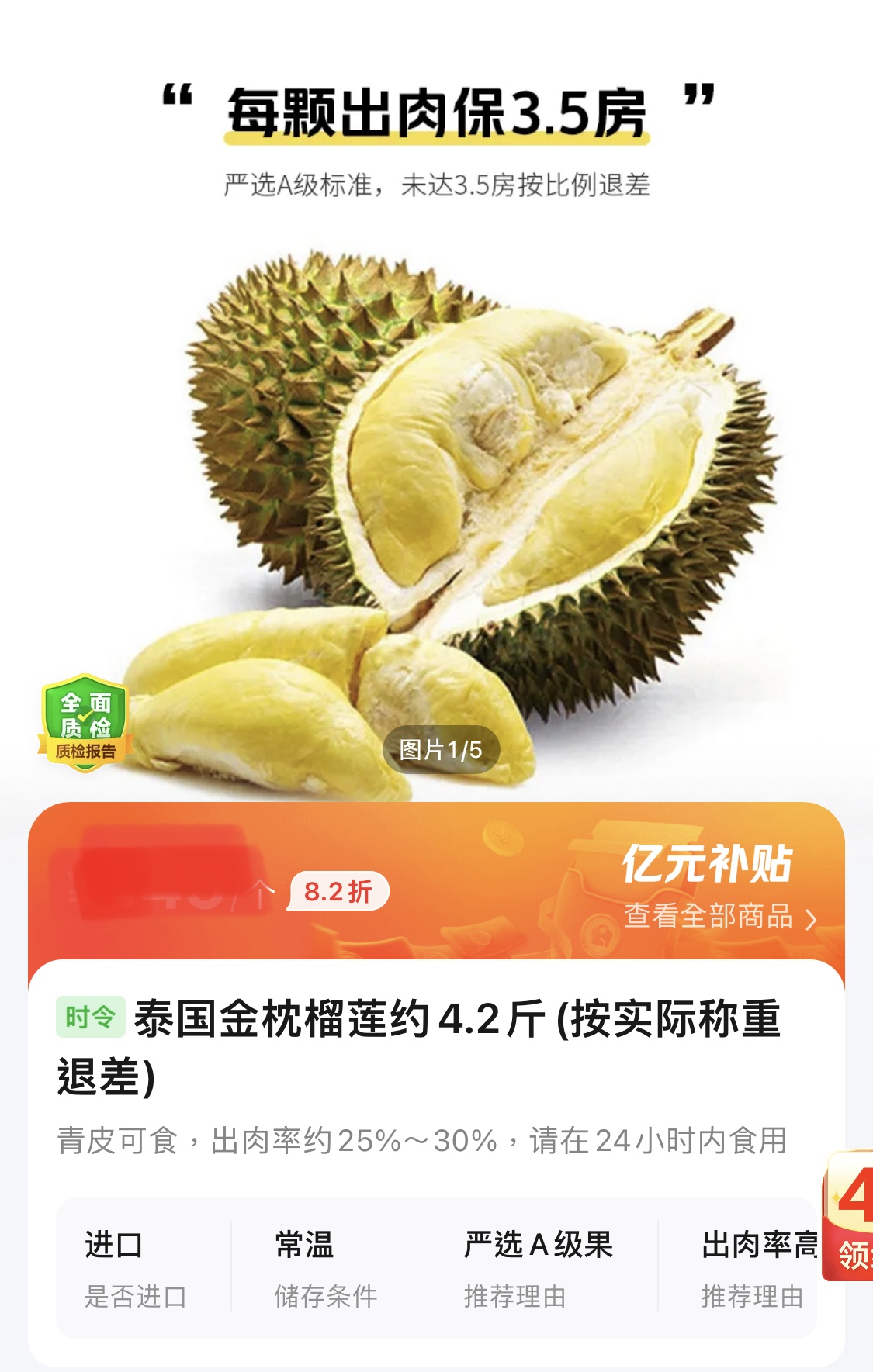Screen dimensions: 873x1372
Task: Tap the floating 领 coupon button
Action: pos(850,1216)
